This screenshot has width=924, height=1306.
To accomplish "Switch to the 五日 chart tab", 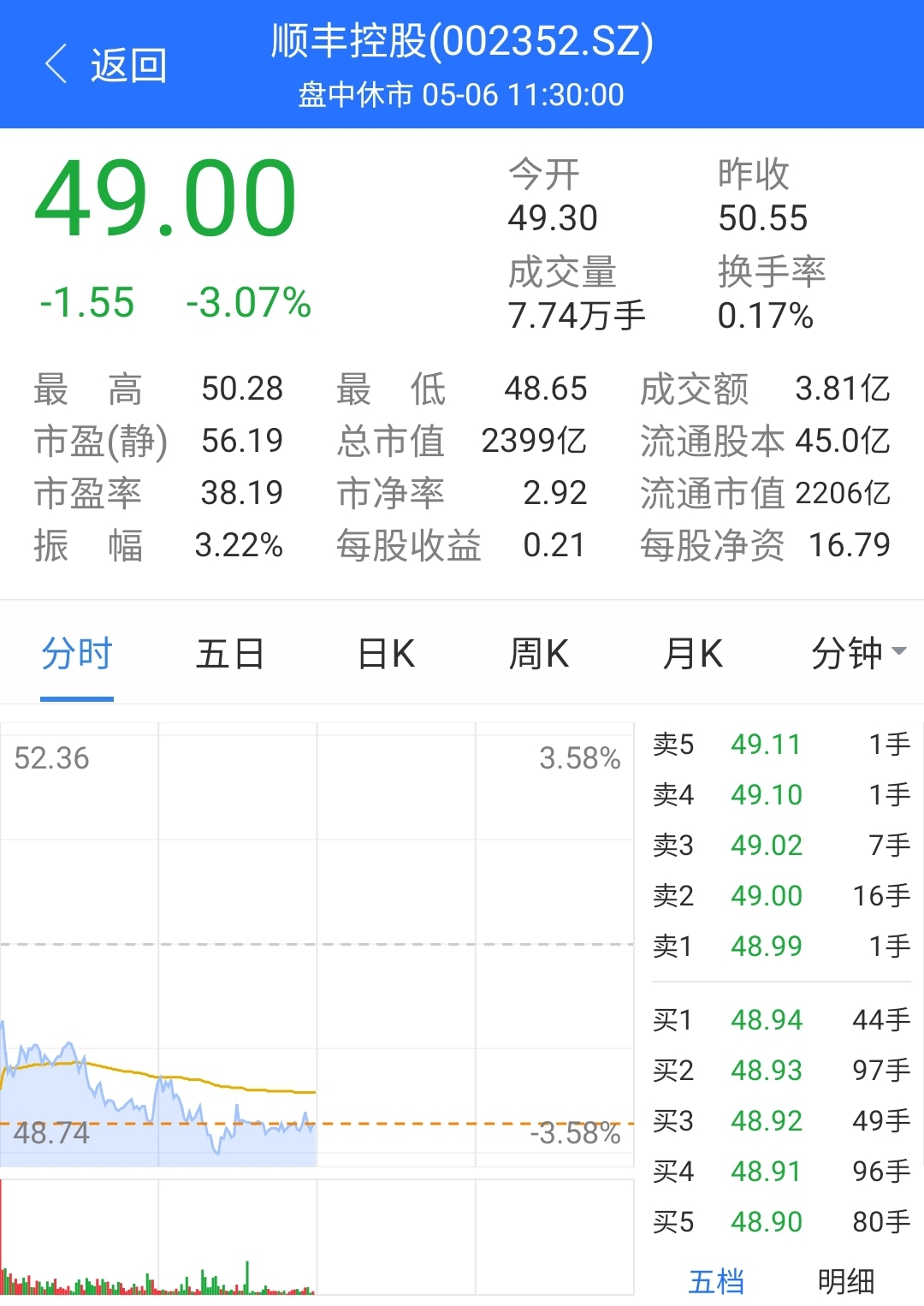I will [x=229, y=655].
